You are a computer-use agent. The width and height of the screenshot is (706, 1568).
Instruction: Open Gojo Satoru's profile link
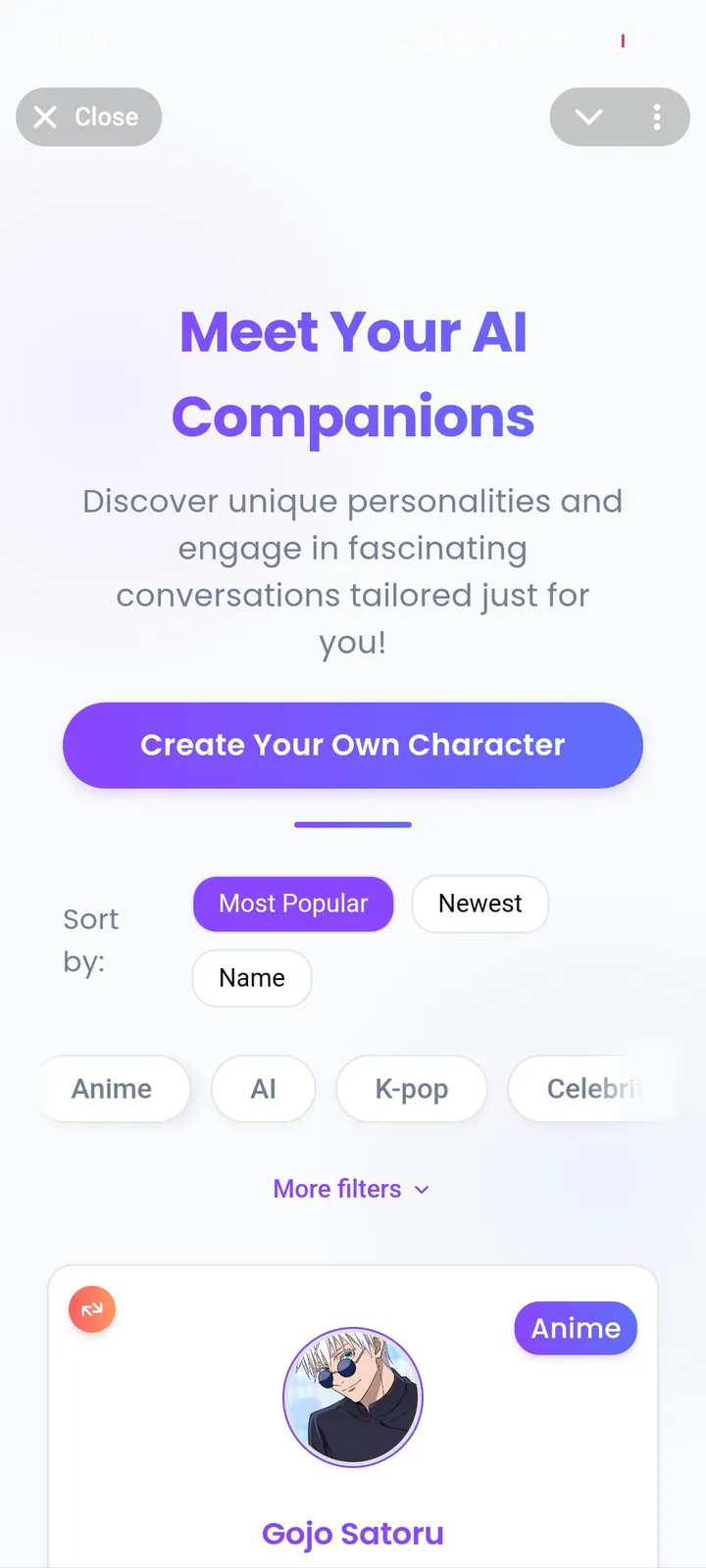click(x=353, y=1533)
